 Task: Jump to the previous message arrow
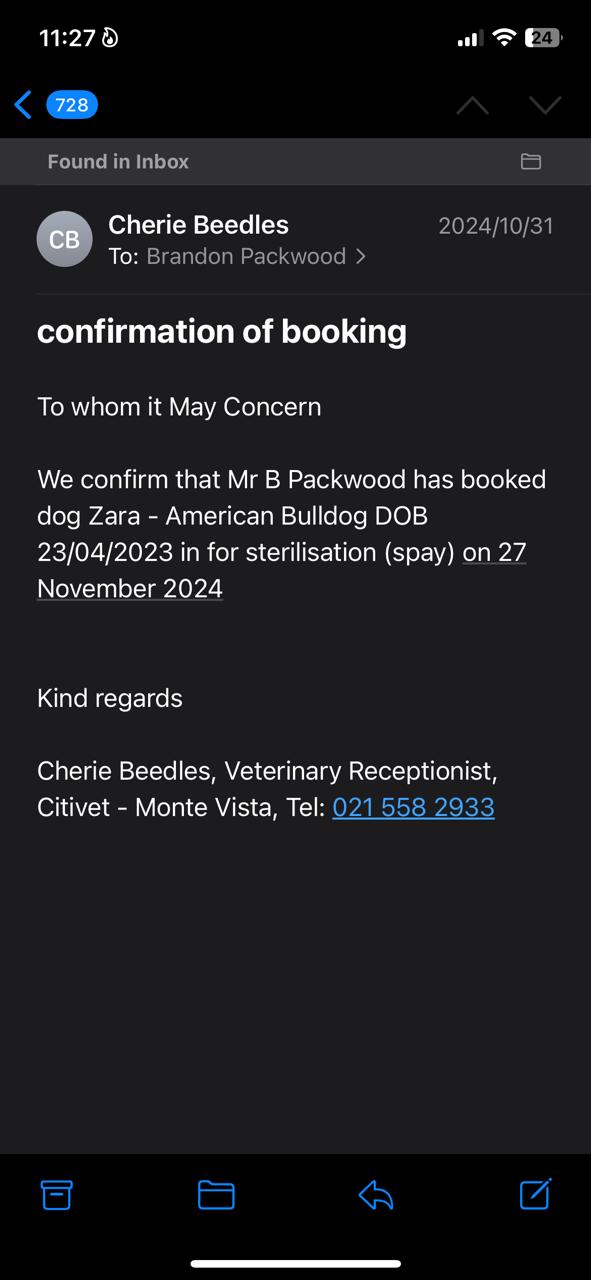[472, 105]
